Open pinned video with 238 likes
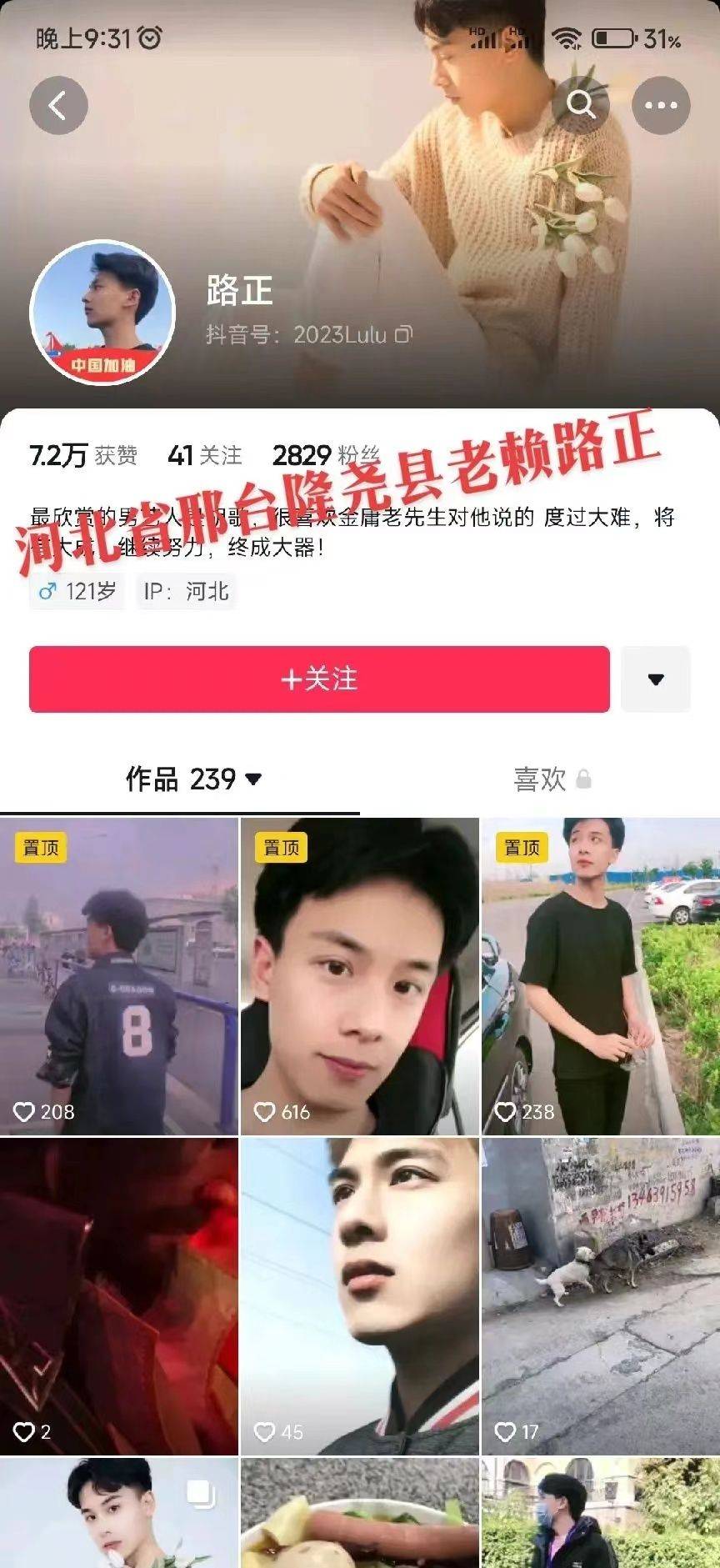The image size is (720, 1568). click(x=600, y=976)
